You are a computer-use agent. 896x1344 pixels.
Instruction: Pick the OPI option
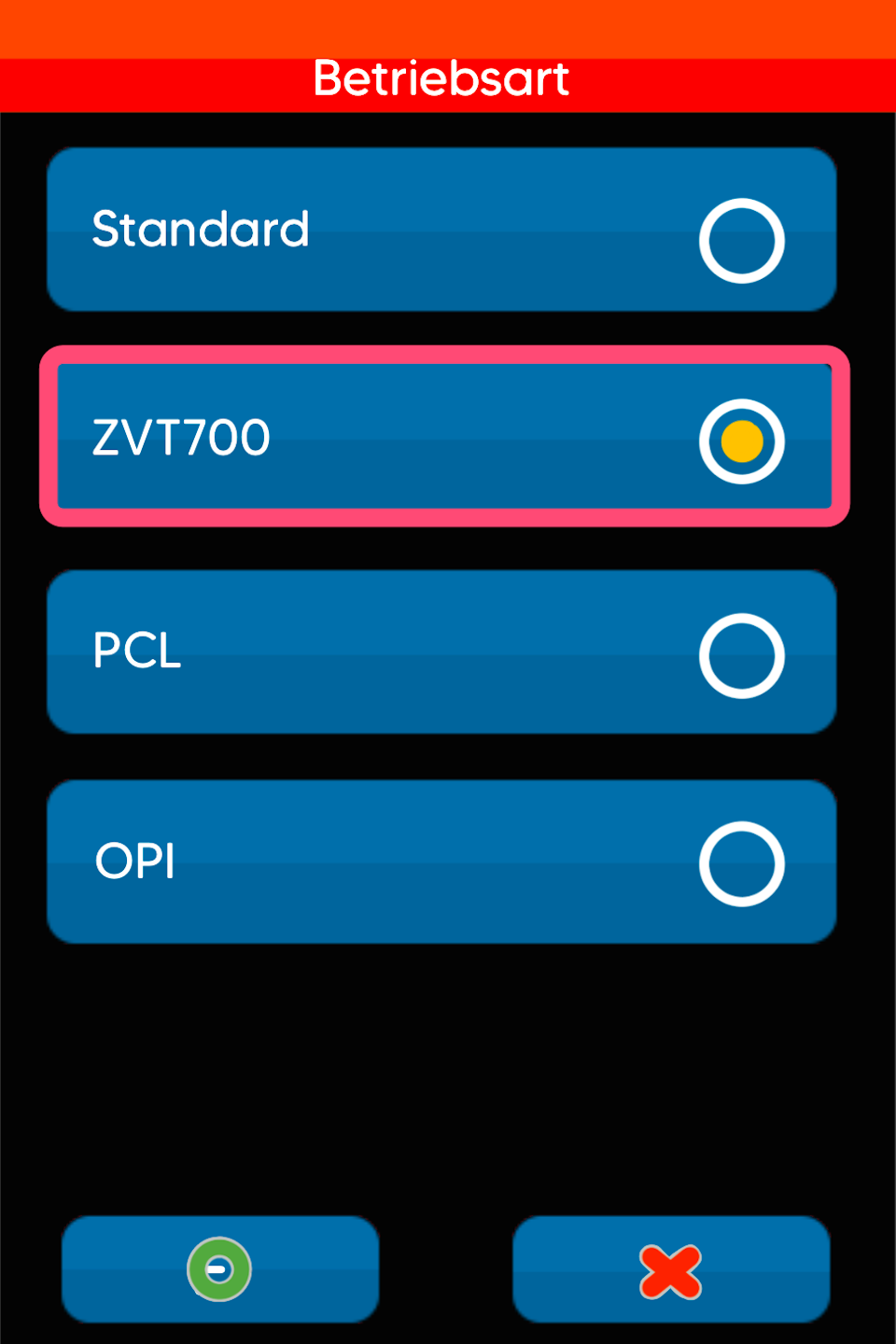click(441, 861)
